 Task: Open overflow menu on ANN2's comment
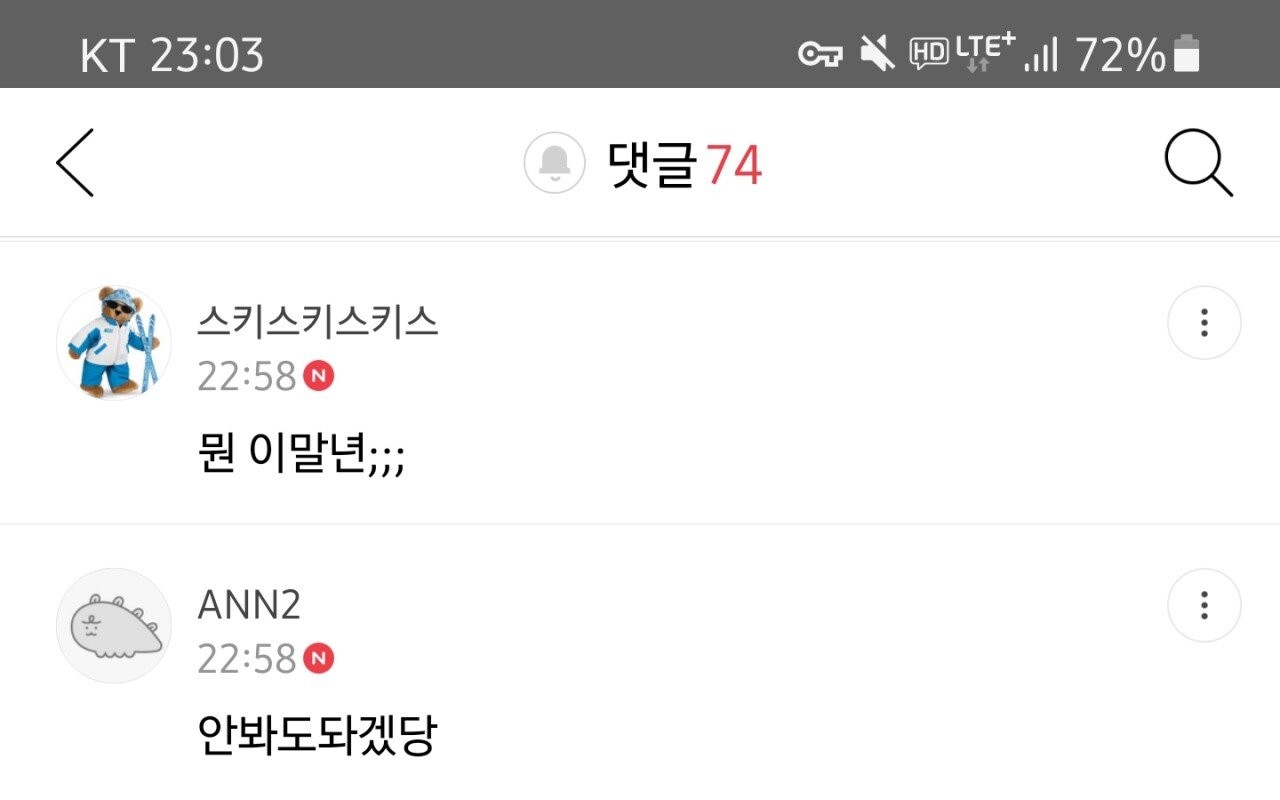[1204, 605]
